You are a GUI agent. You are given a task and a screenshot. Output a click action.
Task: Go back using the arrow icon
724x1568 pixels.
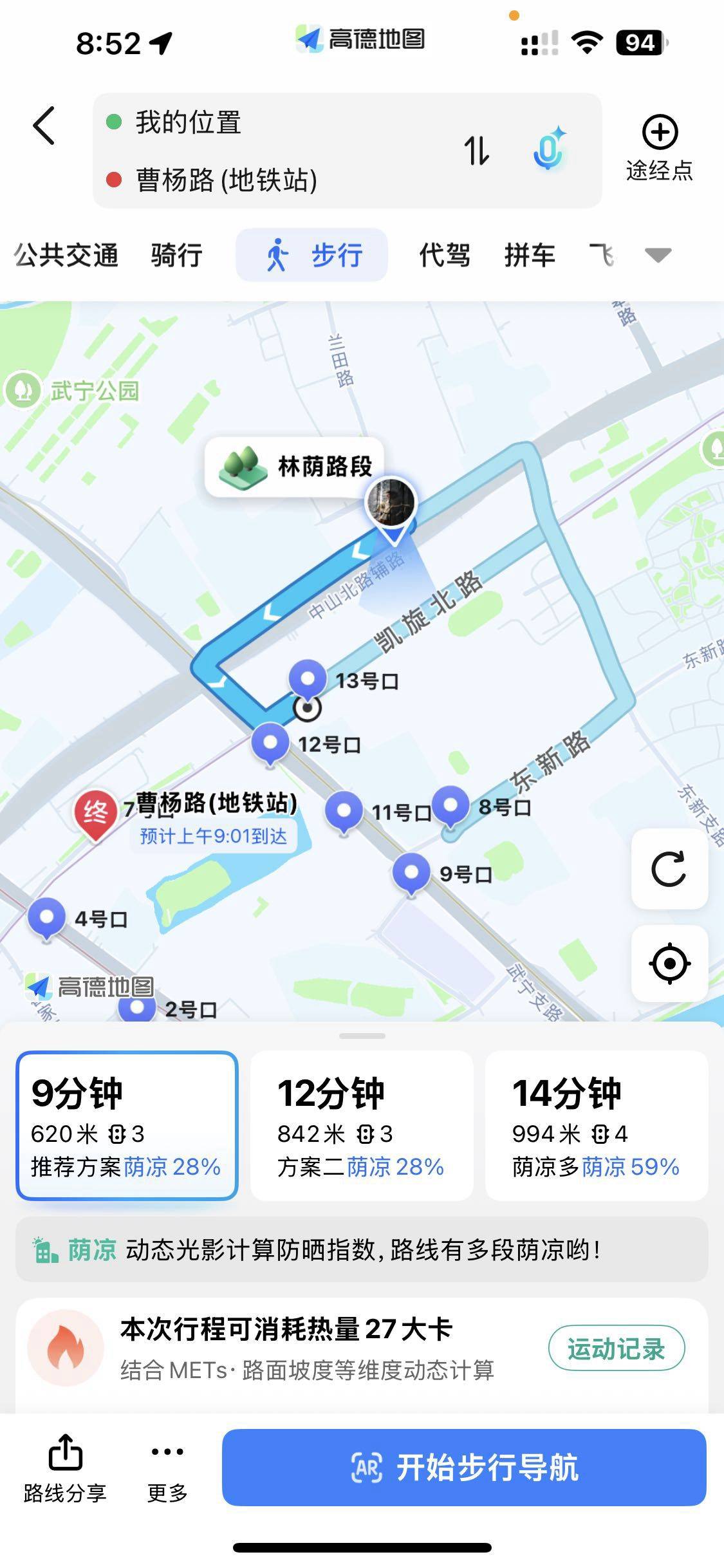tap(44, 126)
